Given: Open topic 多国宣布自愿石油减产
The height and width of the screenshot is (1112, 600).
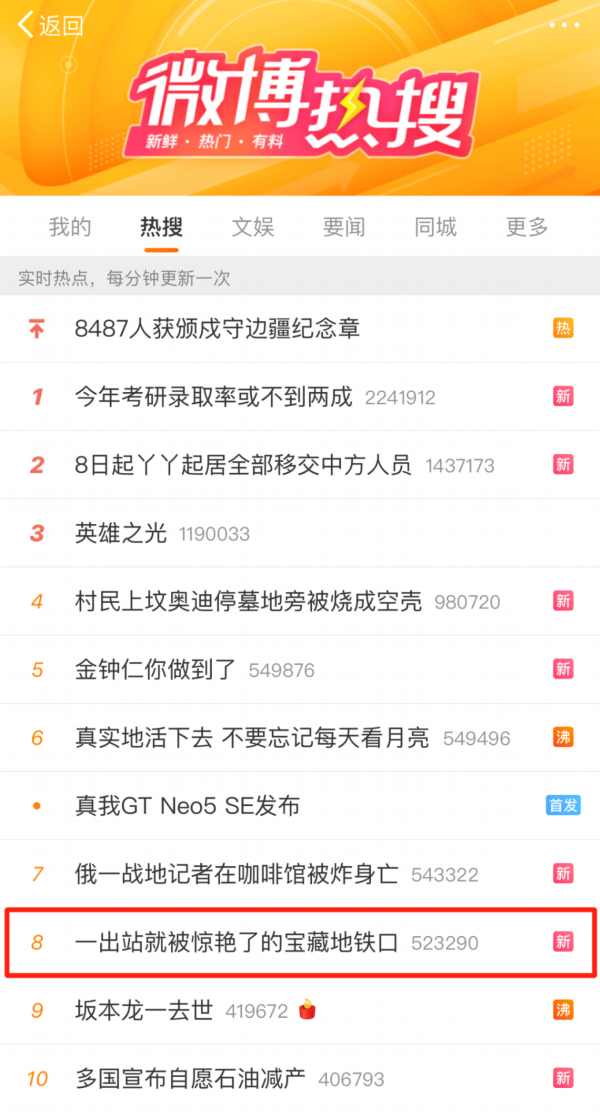Looking at the screenshot, I should coord(300,1078).
